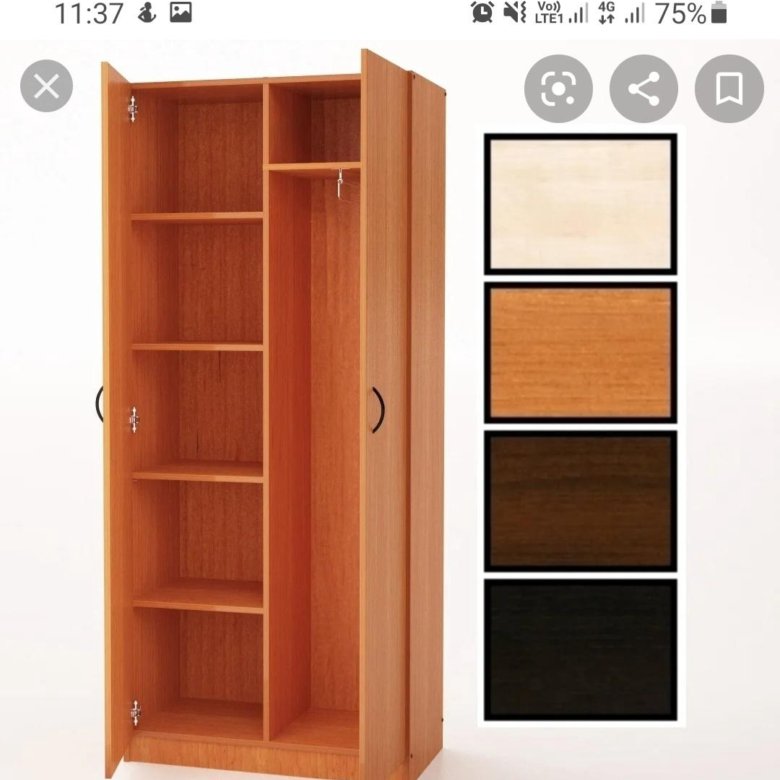Search this image with visual lens
The height and width of the screenshot is (780, 780).
click(x=558, y=90)
